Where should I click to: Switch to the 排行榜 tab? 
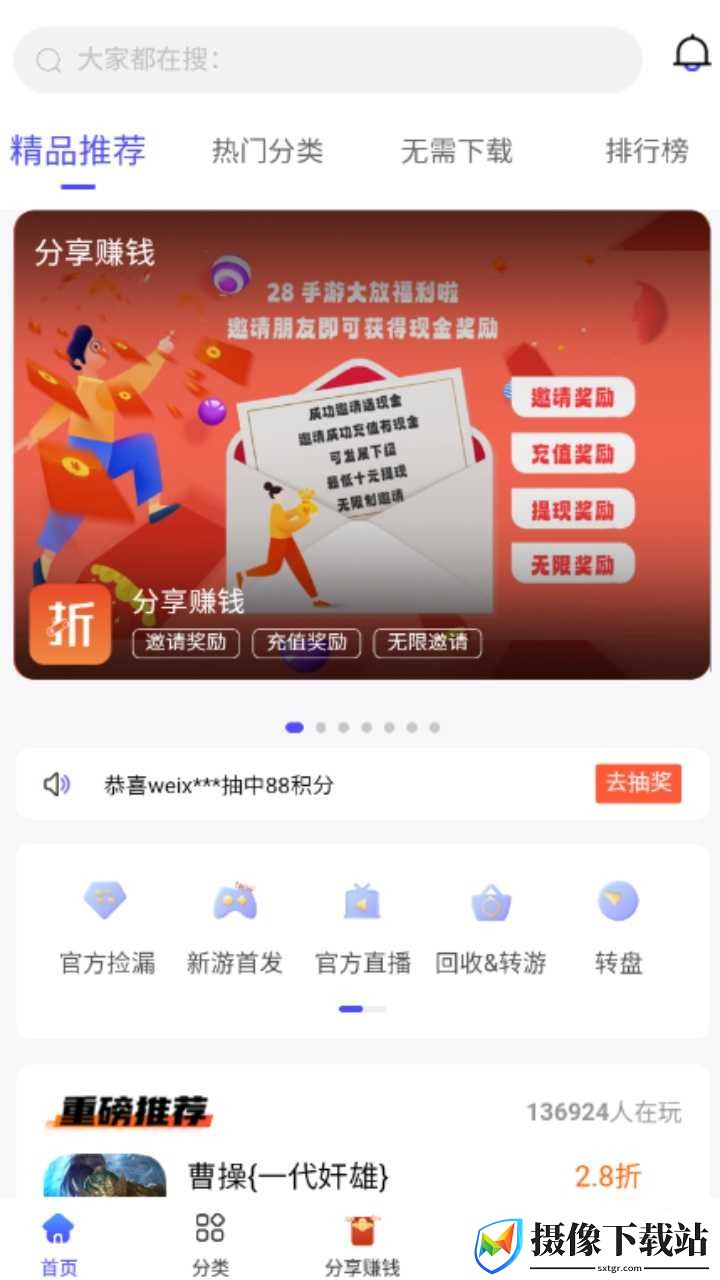647,151
